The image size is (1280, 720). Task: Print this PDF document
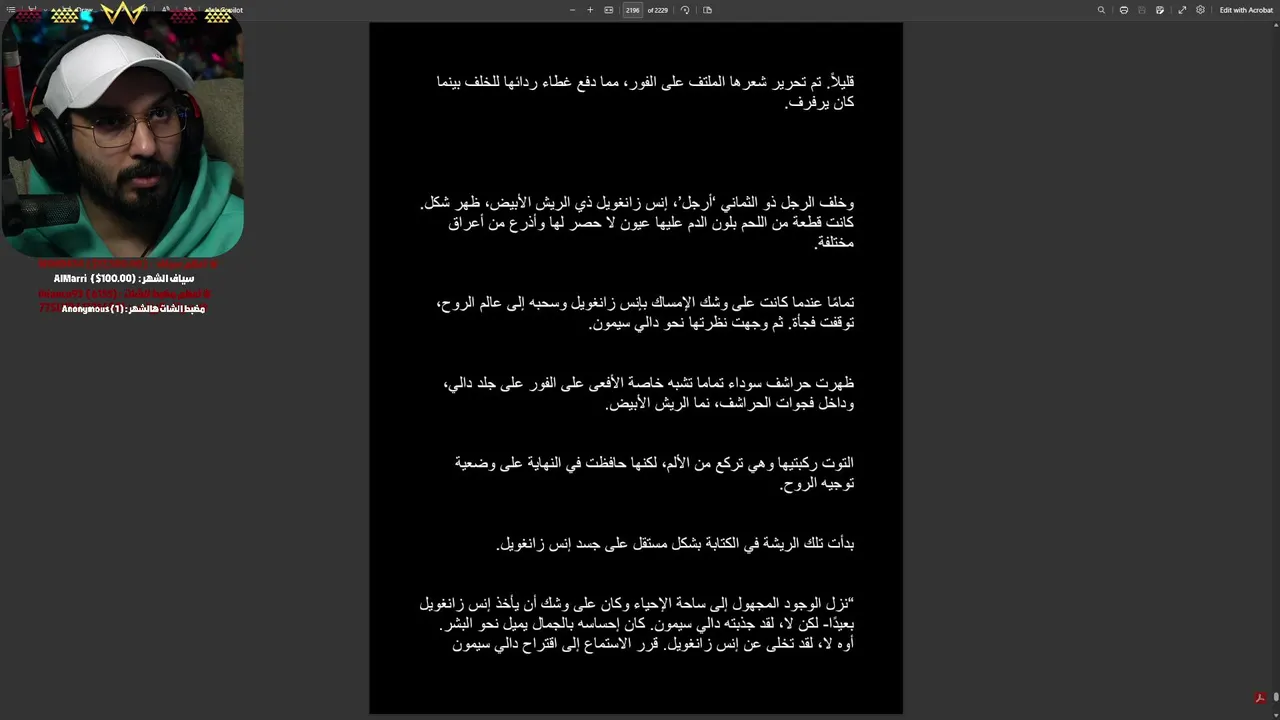(x=1124, y=10)
